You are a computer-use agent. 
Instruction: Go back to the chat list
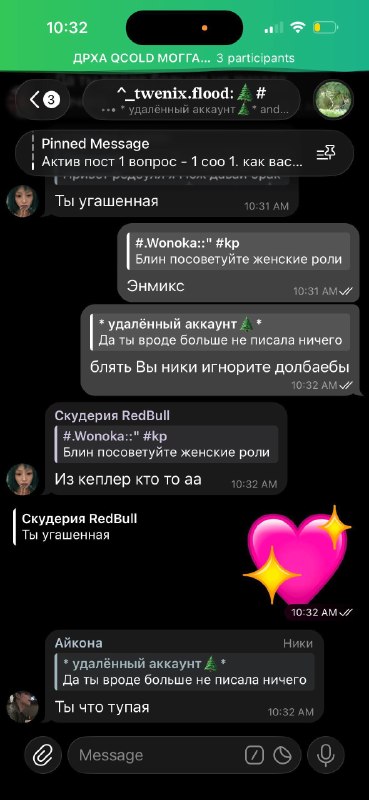pyautogui.click(x=44, y=99)
